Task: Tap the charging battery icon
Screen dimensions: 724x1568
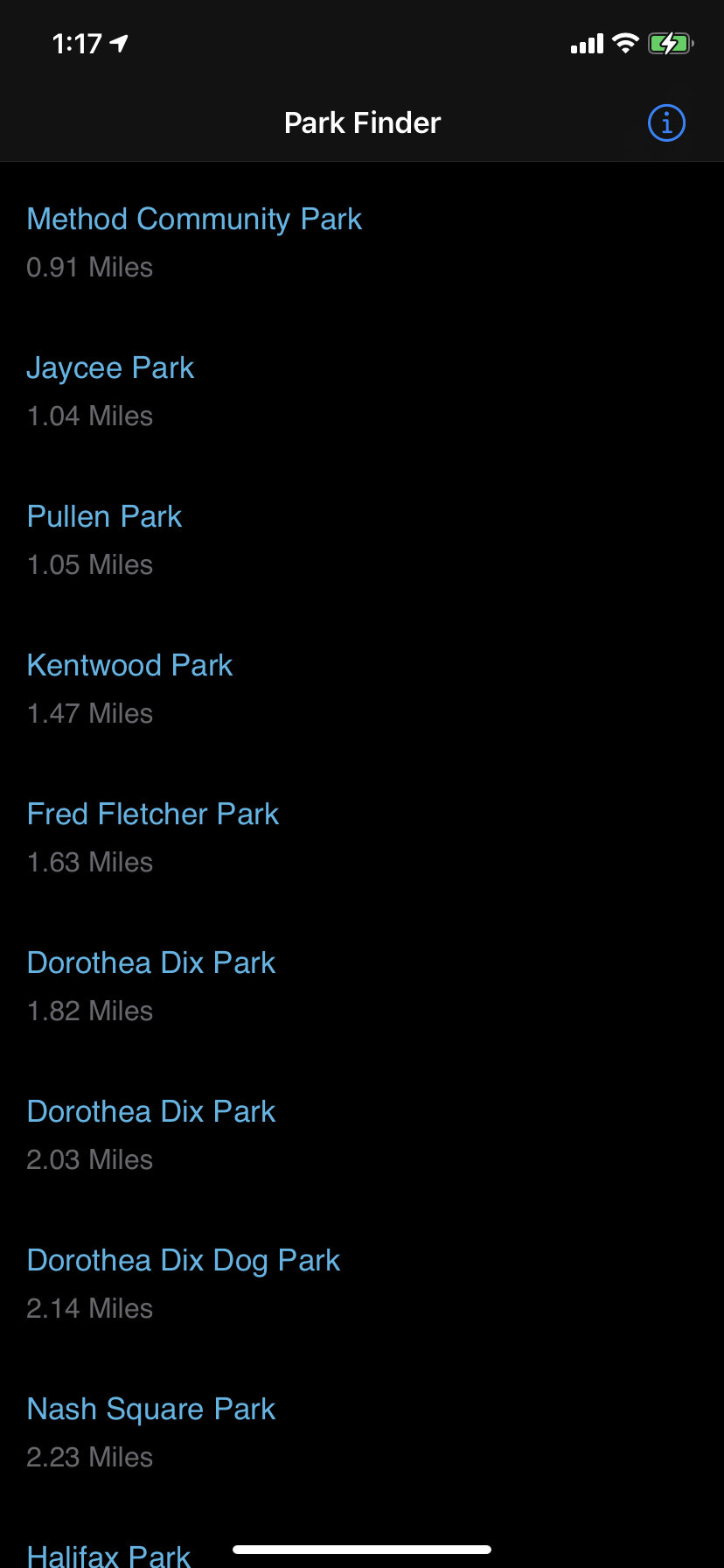Action: click(x=670, y=42)
